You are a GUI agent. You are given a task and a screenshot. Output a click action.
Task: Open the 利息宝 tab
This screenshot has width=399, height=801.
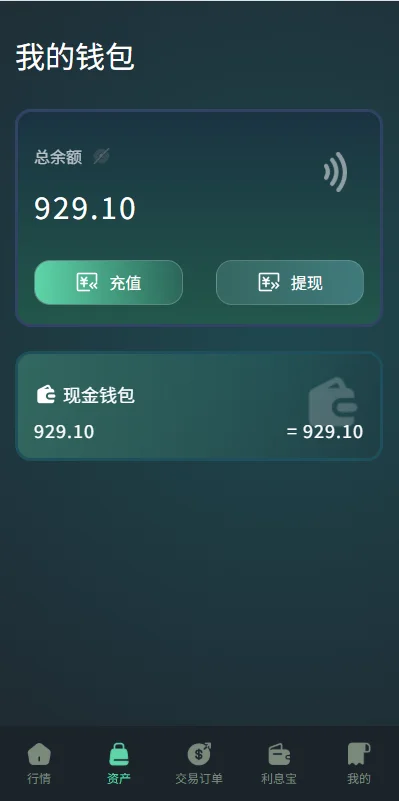click(279, 764)
